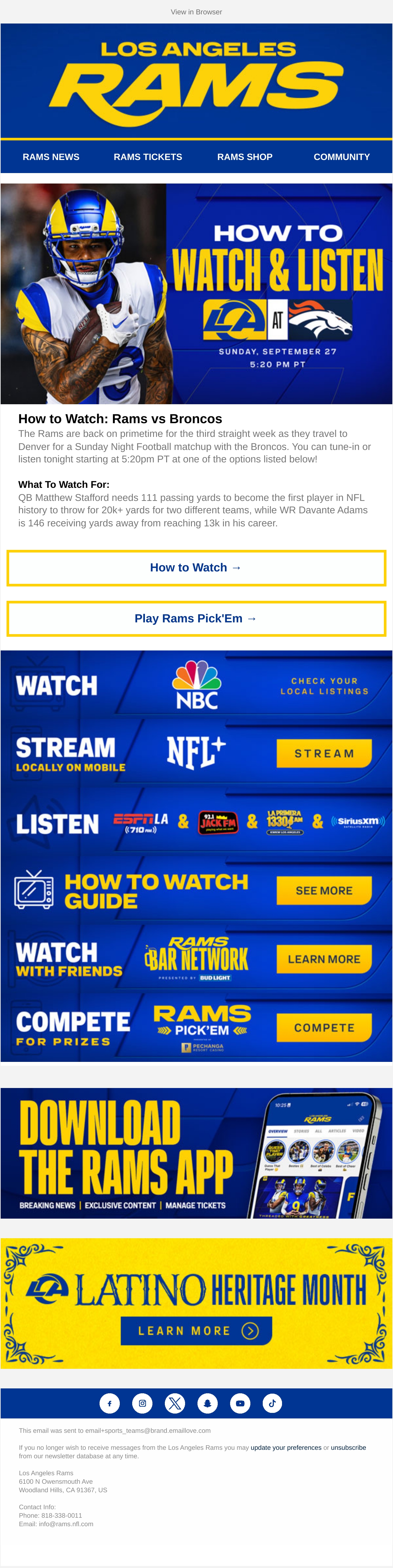393x1568 pixels.
Task: Open the View in Browser link
Action: pyautogui.click(x=196, y=11)
